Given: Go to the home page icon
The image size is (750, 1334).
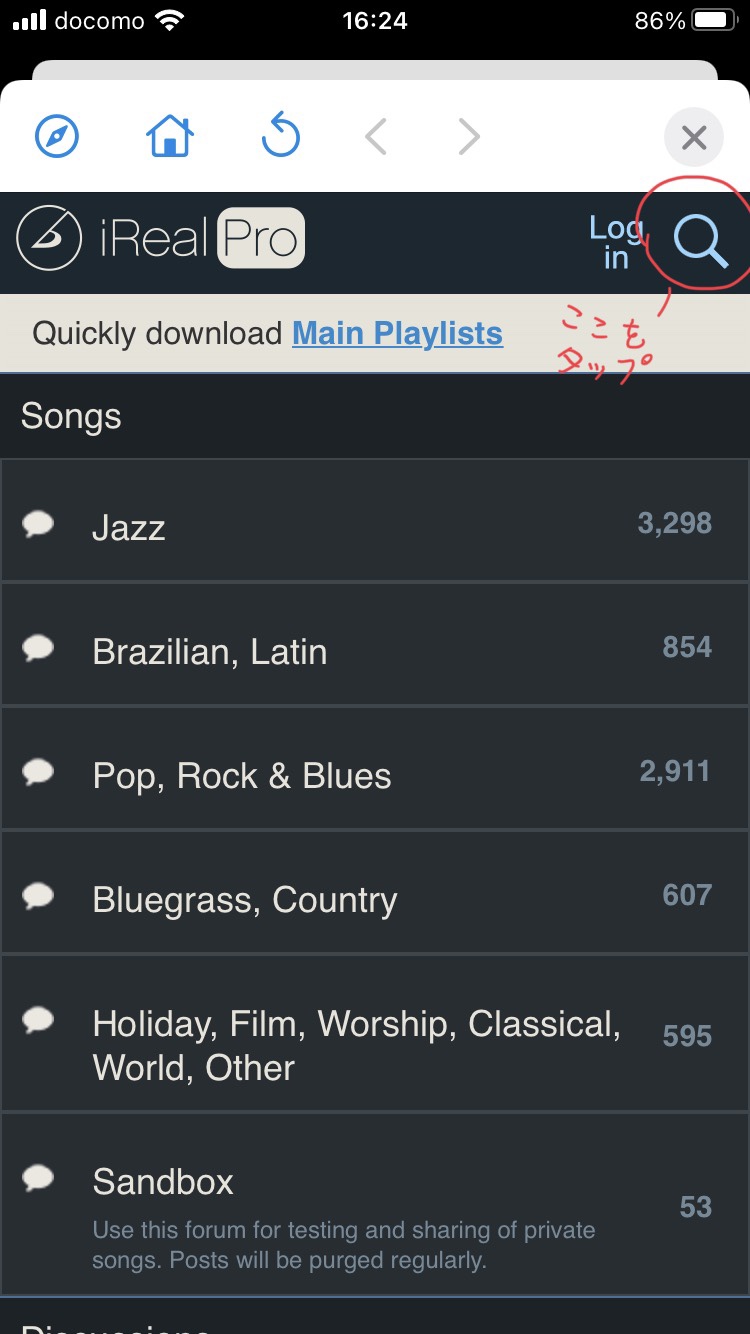Looking at the screenshot, I should (170, 136).
